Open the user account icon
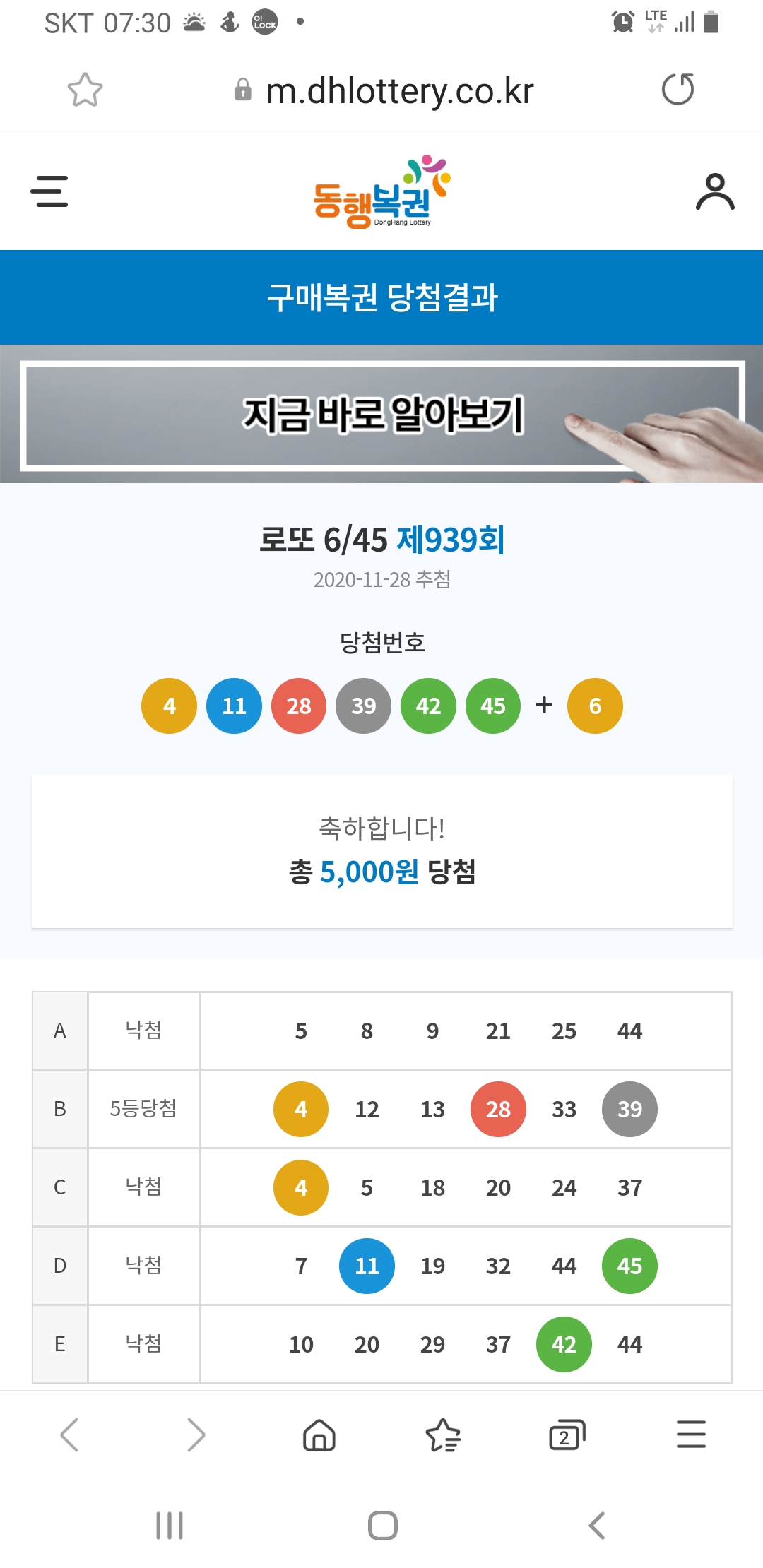This screenshot has width=763, height=1568. pyautogui.click(x=715, y=192)
